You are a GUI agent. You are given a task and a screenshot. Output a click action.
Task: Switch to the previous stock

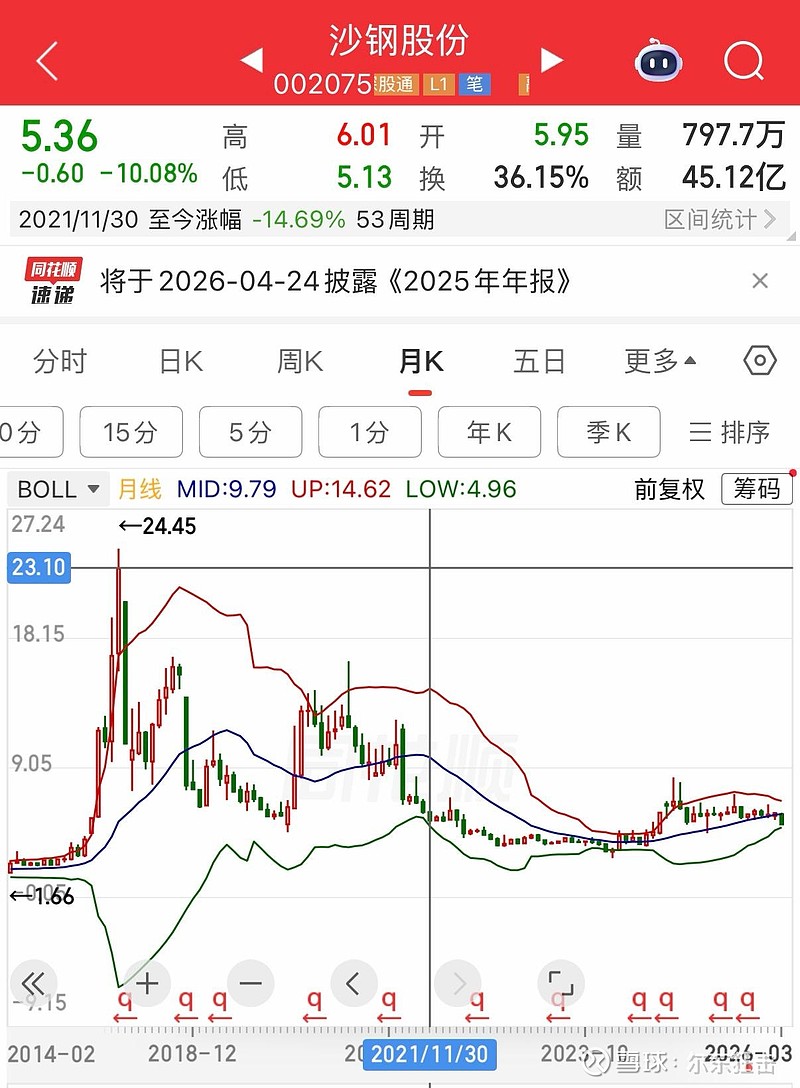(251, 61)
